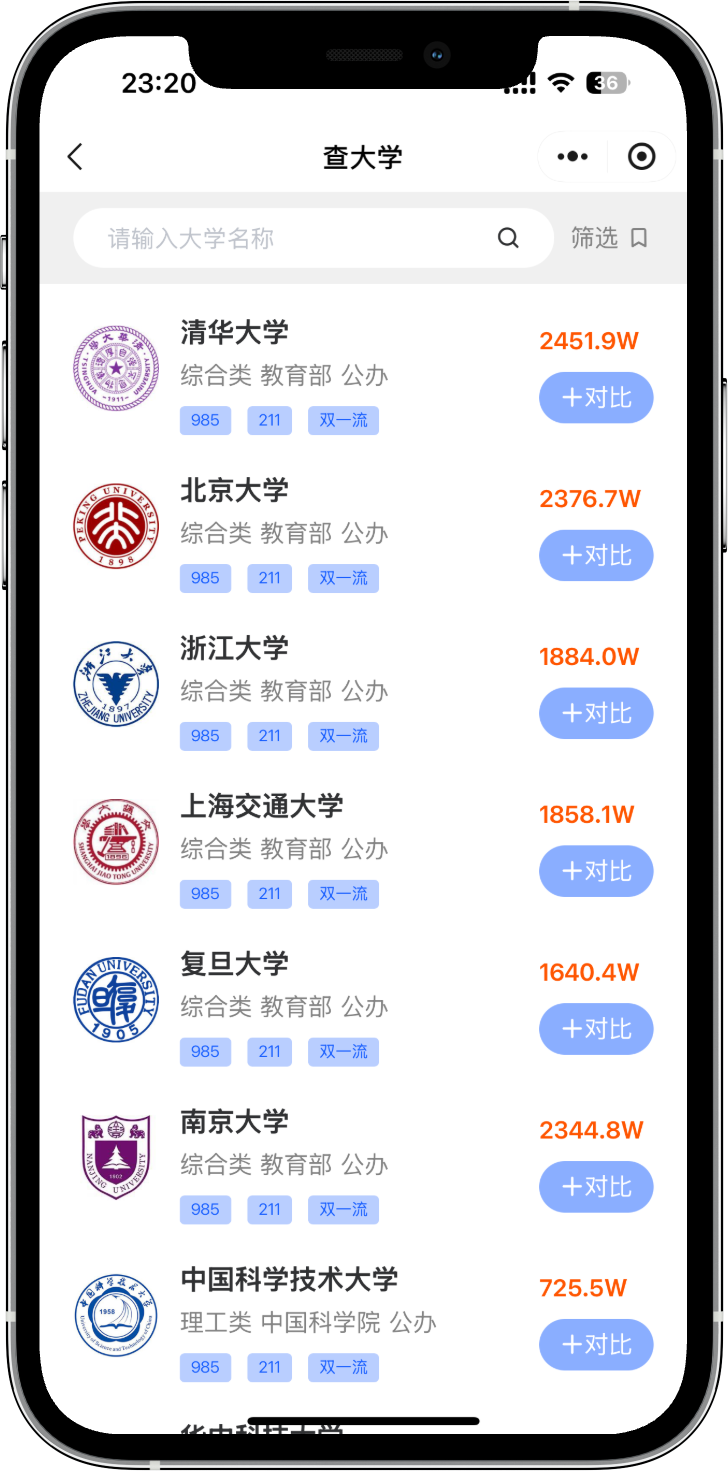This screenshot has height=1471, width=728.
Task: Tap the magnifier search icon
Action: [508, 238]
